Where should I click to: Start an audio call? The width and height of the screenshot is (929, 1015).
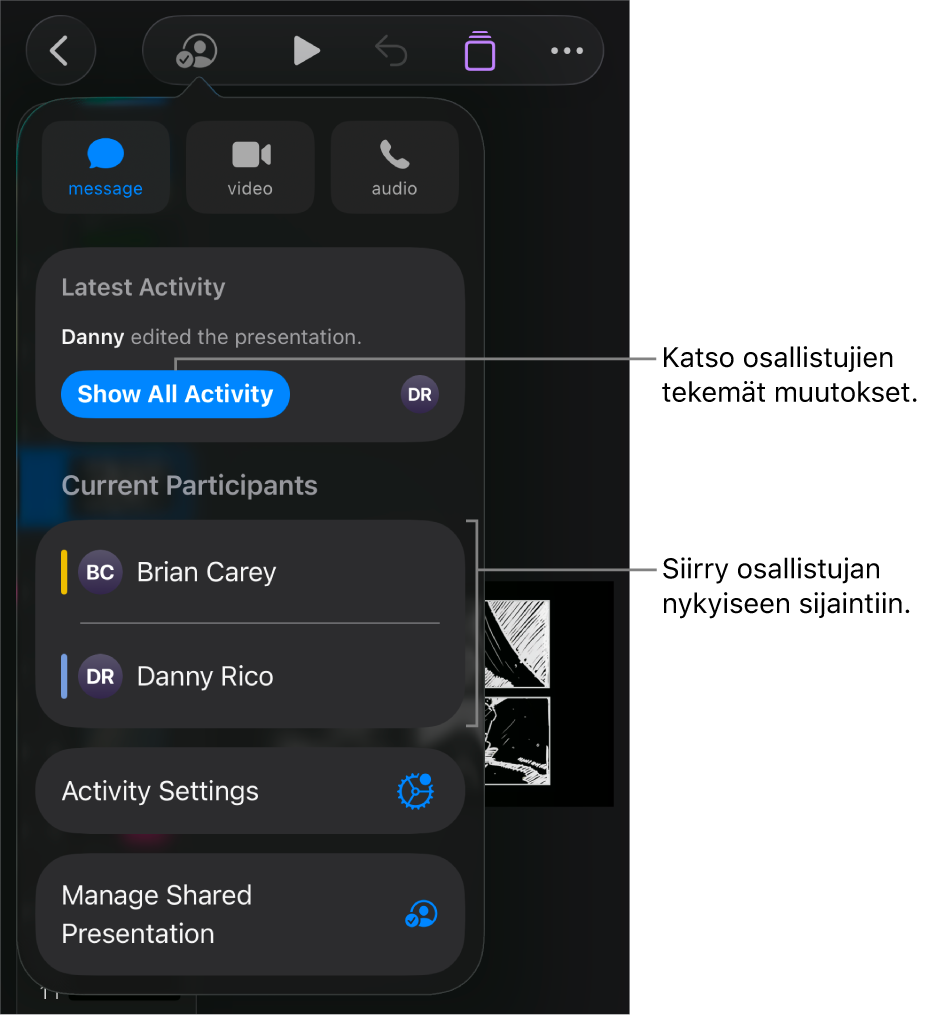point(394,167)
